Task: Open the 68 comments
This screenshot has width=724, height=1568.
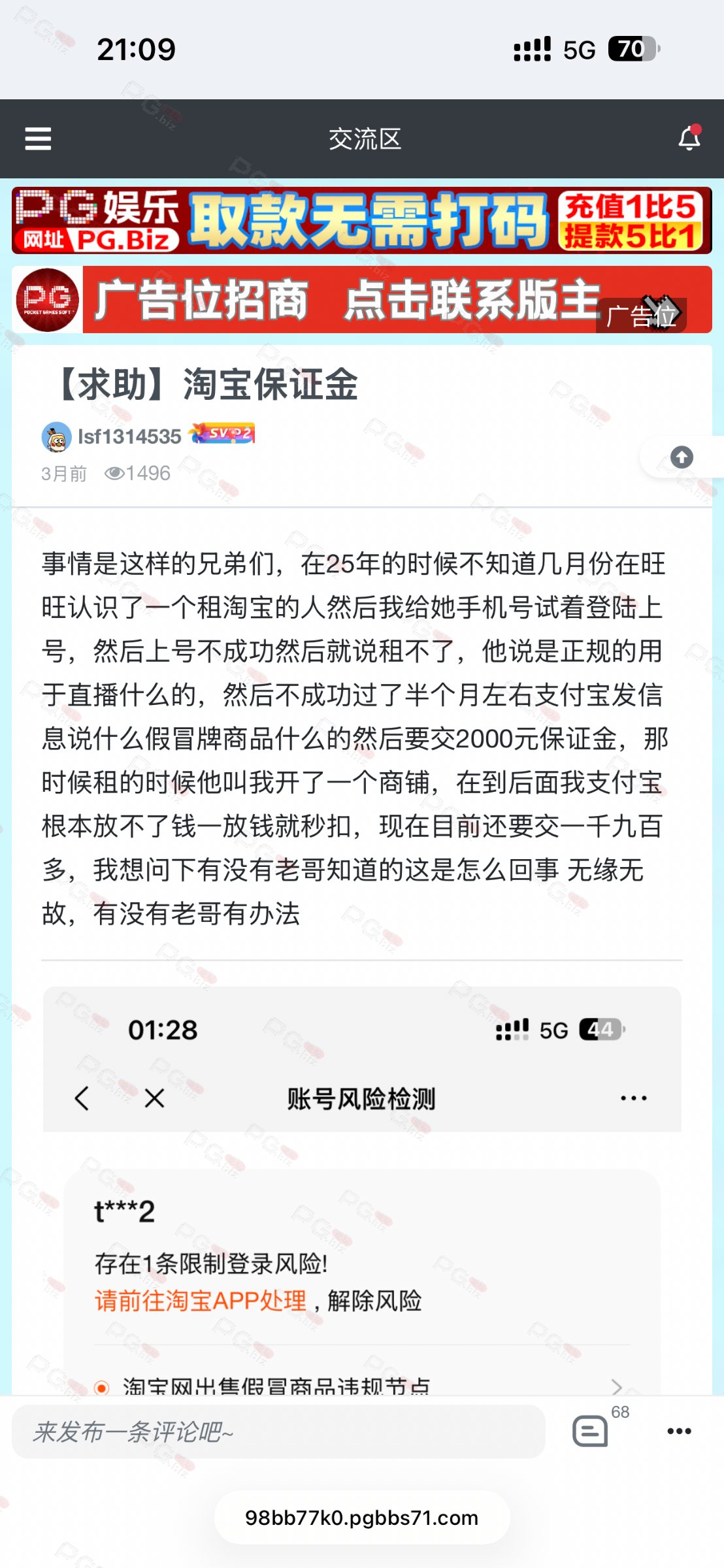Action: tap(599, 1428)
